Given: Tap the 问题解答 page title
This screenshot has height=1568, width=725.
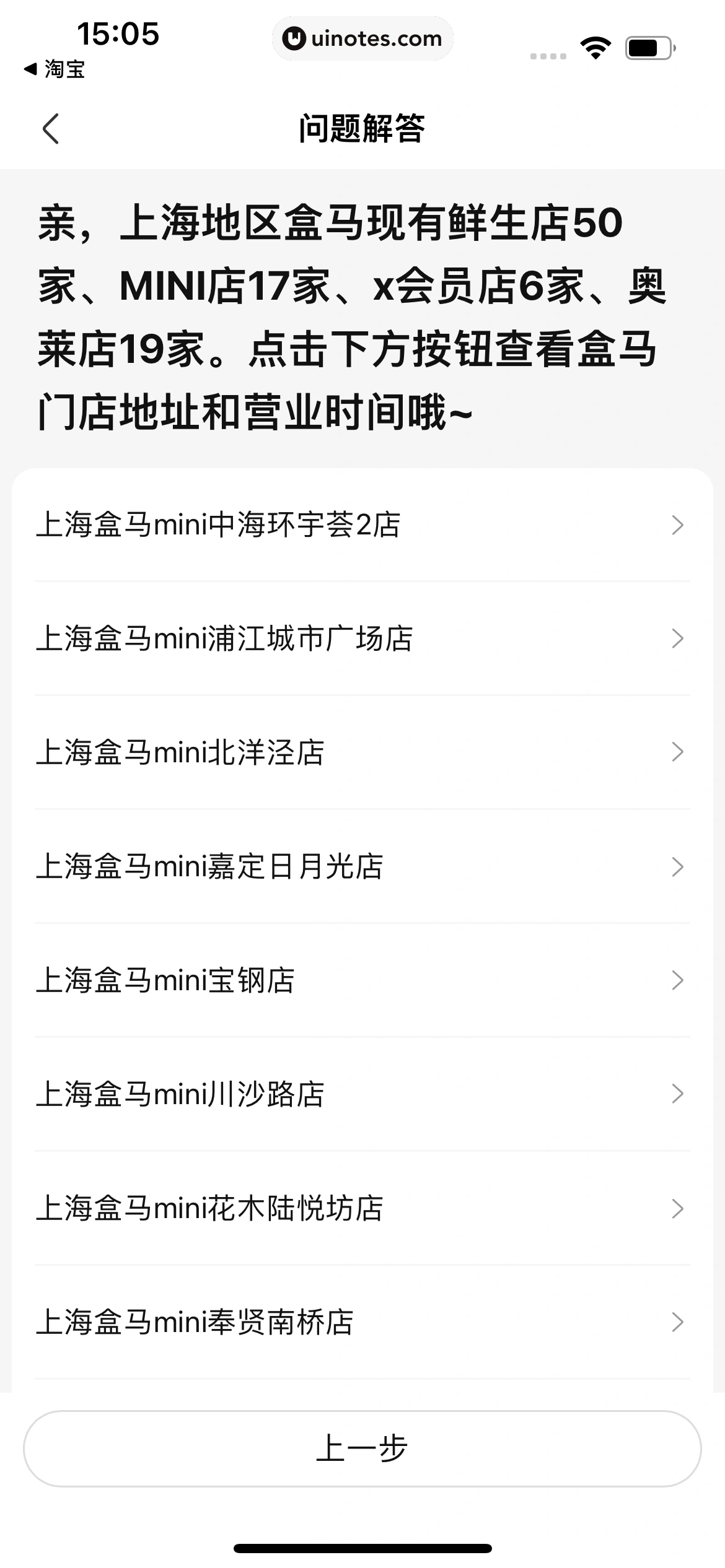Looking at the screenshot, I should (x=362, y=128).
